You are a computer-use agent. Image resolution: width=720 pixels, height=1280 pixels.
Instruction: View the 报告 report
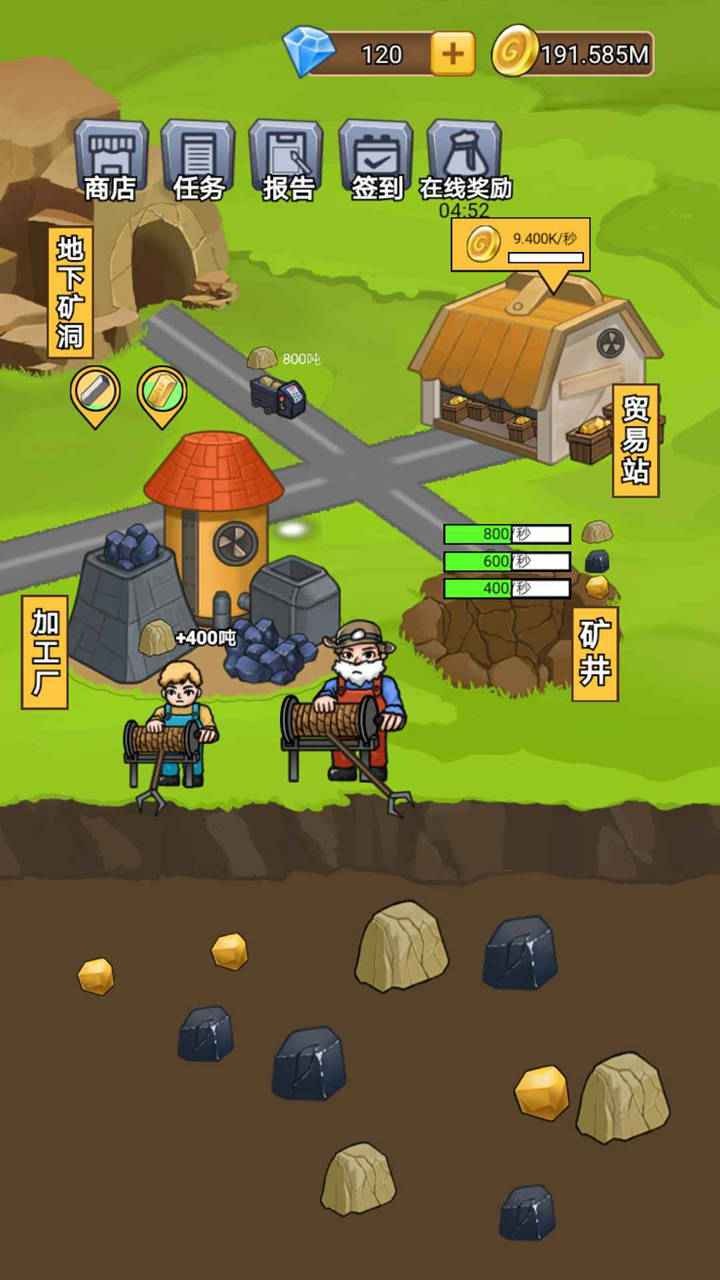click(x=287, y=158)
